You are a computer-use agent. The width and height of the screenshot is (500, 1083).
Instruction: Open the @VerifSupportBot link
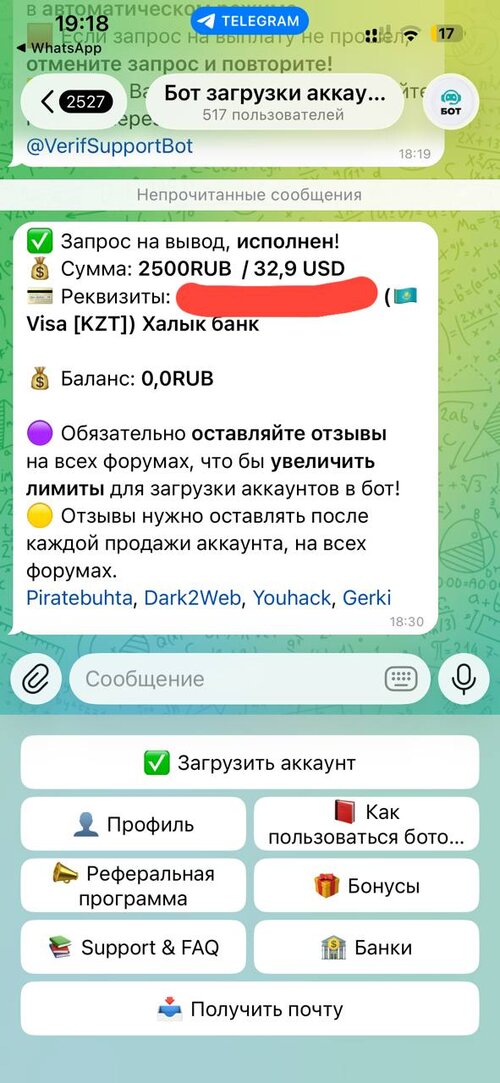[109, 146]
